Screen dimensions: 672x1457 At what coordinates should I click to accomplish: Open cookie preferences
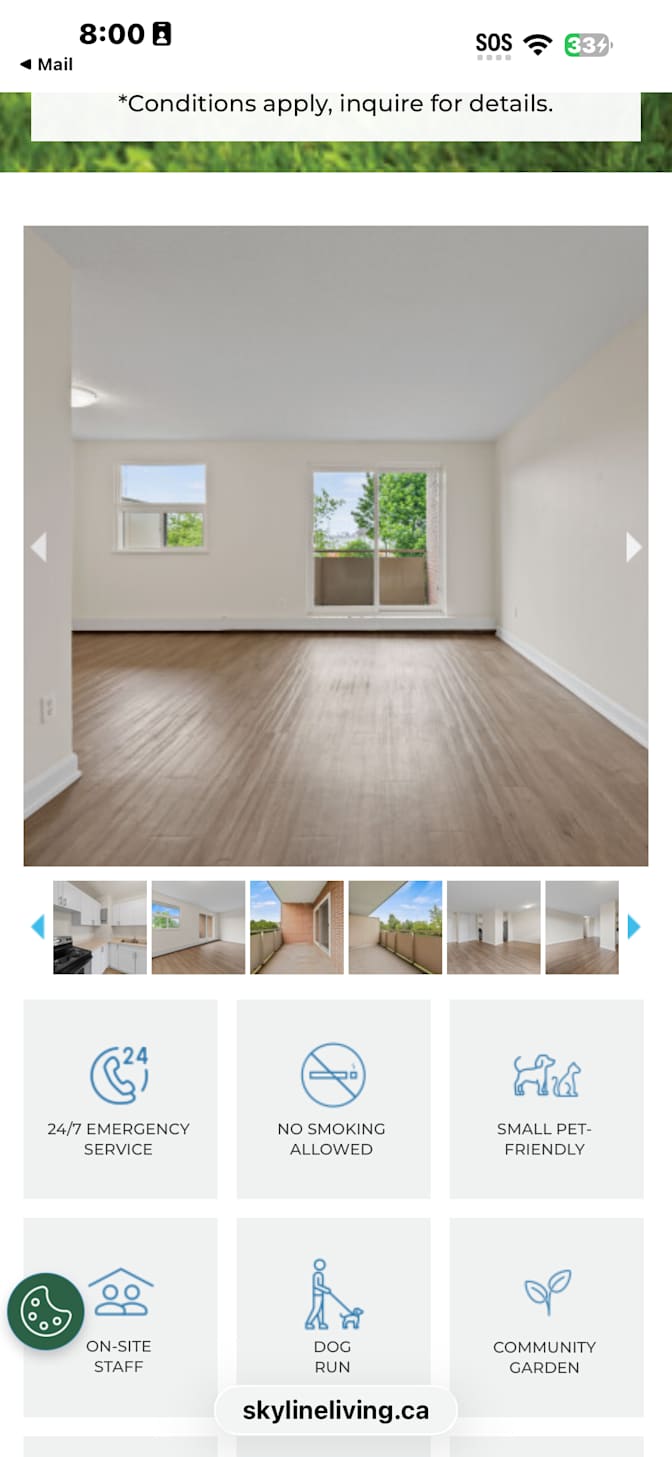pyautogui.click(x=46, y=1311)
